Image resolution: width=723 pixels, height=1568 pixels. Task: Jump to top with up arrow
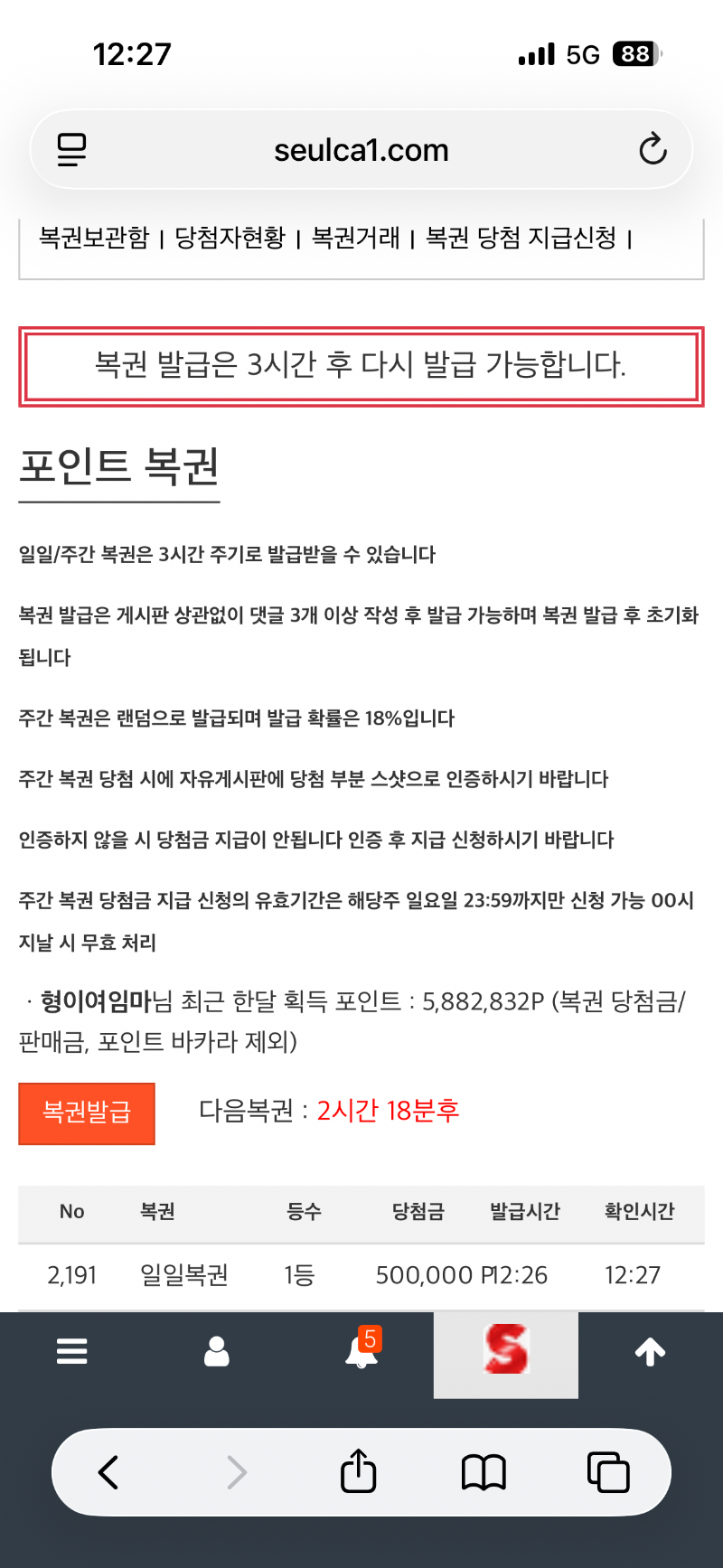tap(650, 1351)
